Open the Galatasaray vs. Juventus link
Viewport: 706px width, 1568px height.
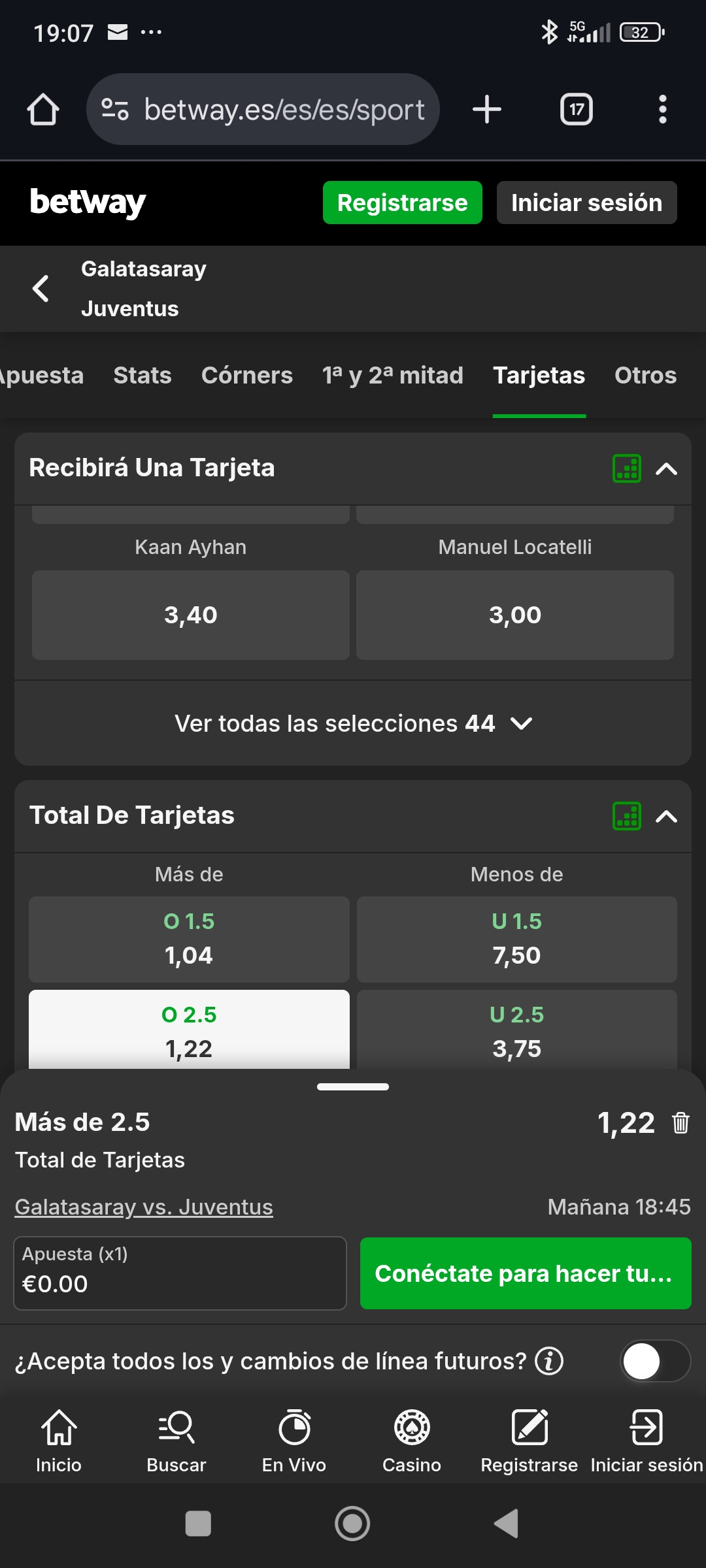pyautogui.click(x=144, y=1207)
